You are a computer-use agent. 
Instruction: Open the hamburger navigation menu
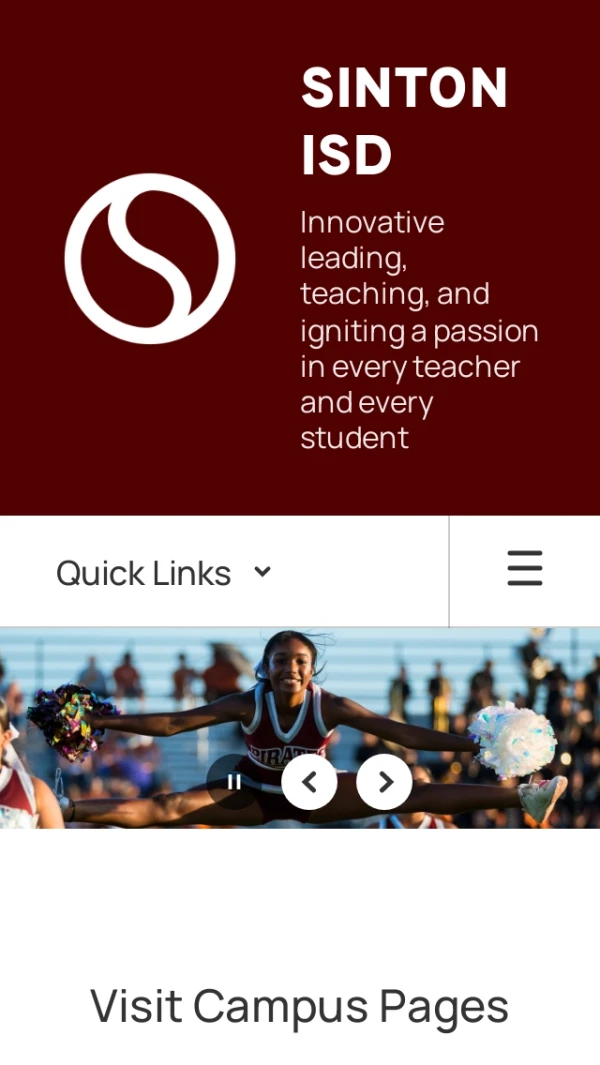(524, 568)
